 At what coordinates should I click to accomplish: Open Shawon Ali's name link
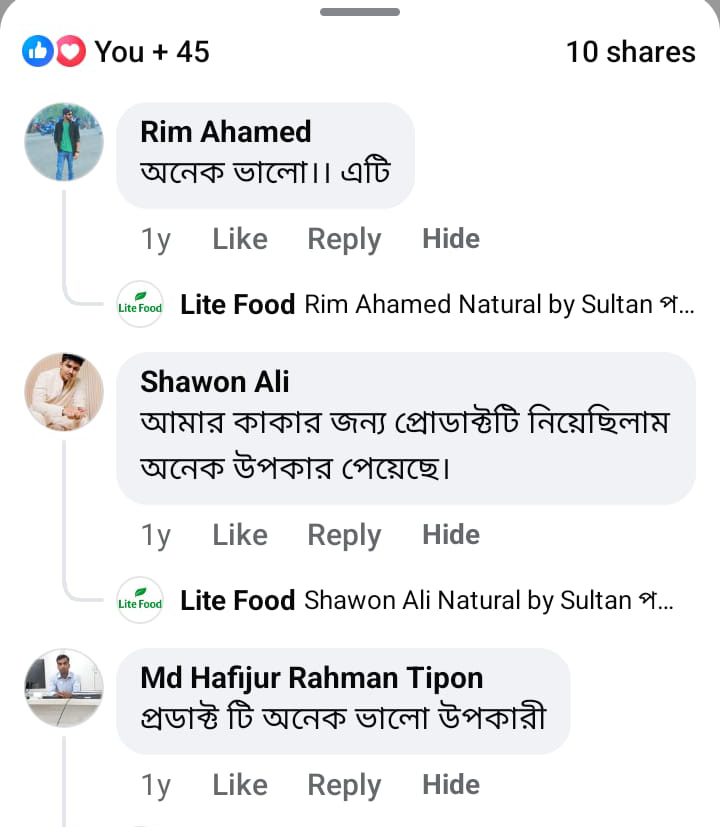click(213, 381)
